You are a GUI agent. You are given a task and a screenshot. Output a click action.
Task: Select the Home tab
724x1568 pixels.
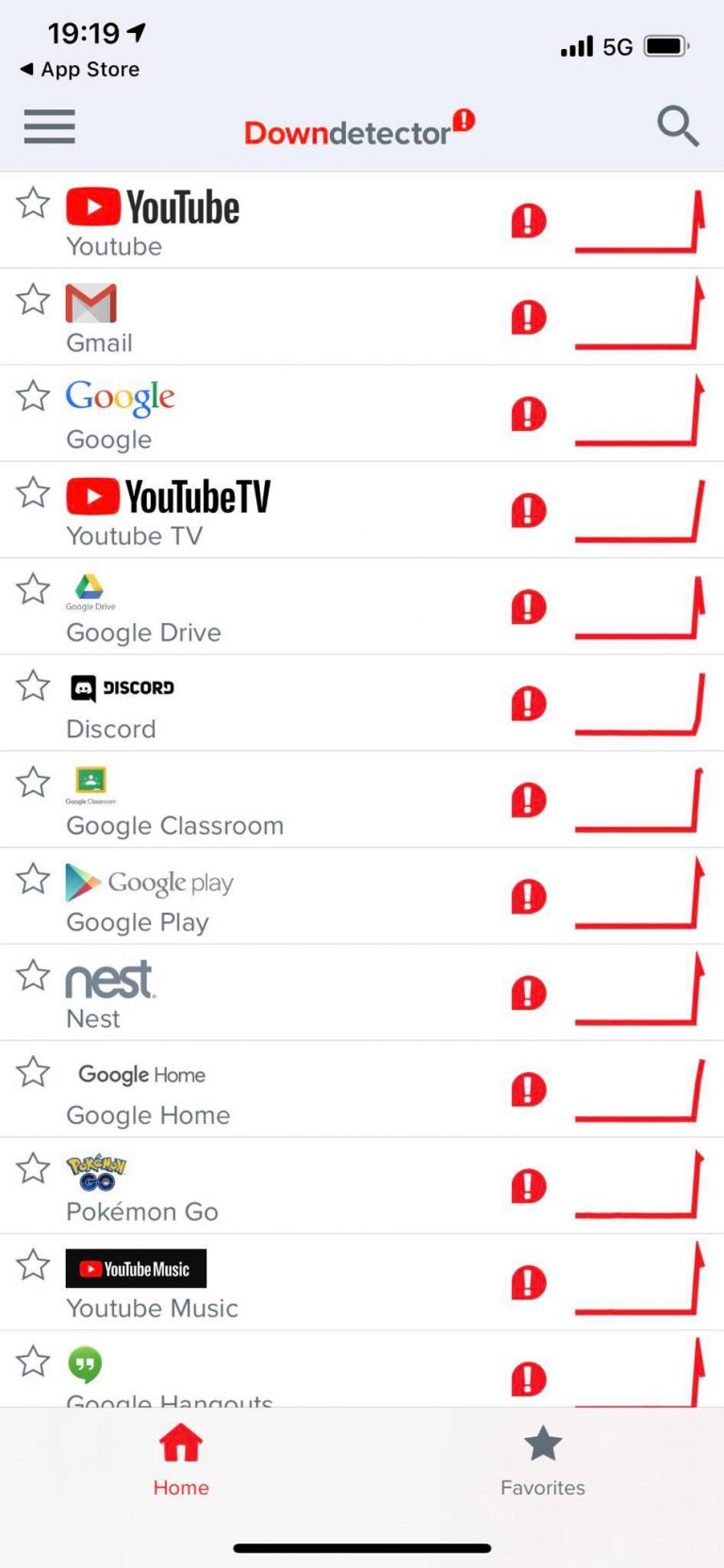pos(181,1462)
